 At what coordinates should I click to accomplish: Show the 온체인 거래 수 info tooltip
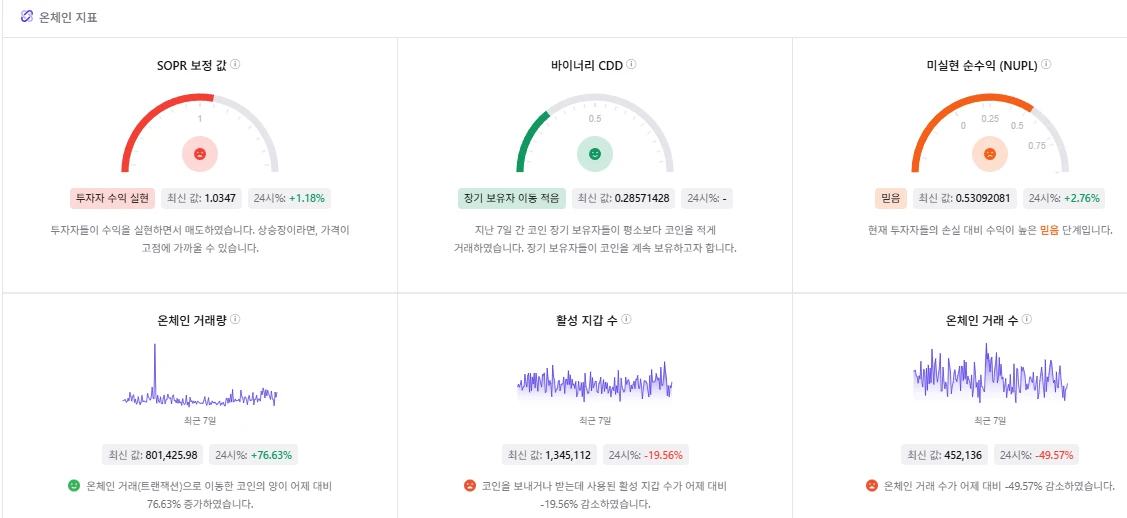coord(1027,320)
